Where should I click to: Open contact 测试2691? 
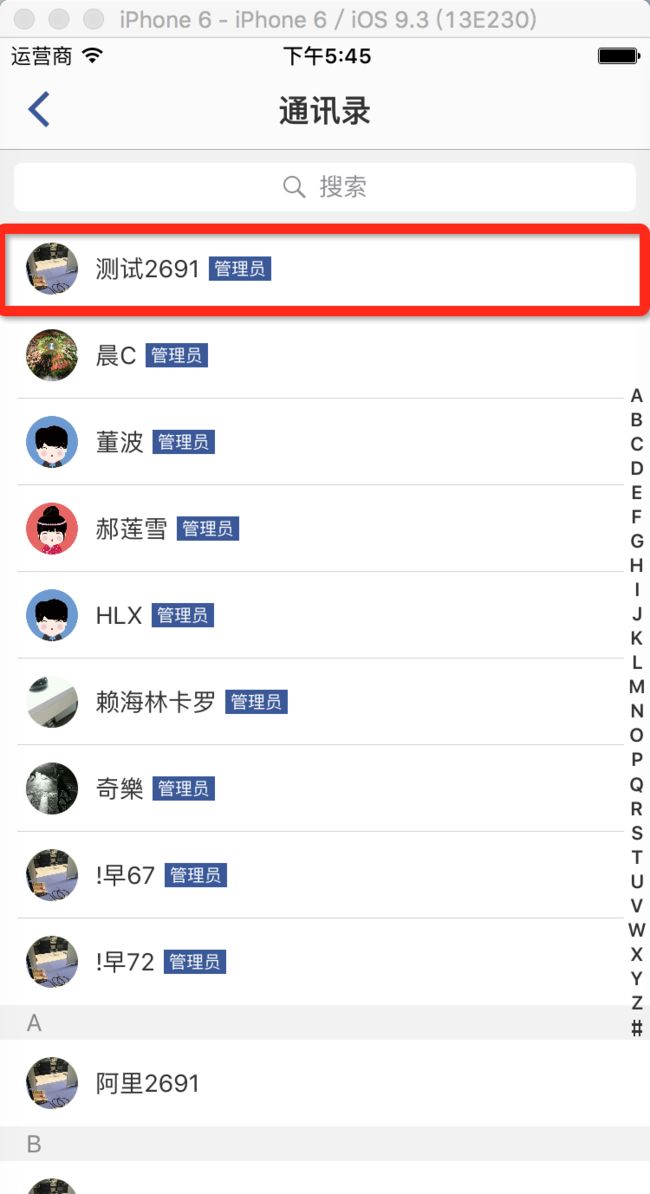(x=325, y=269)
